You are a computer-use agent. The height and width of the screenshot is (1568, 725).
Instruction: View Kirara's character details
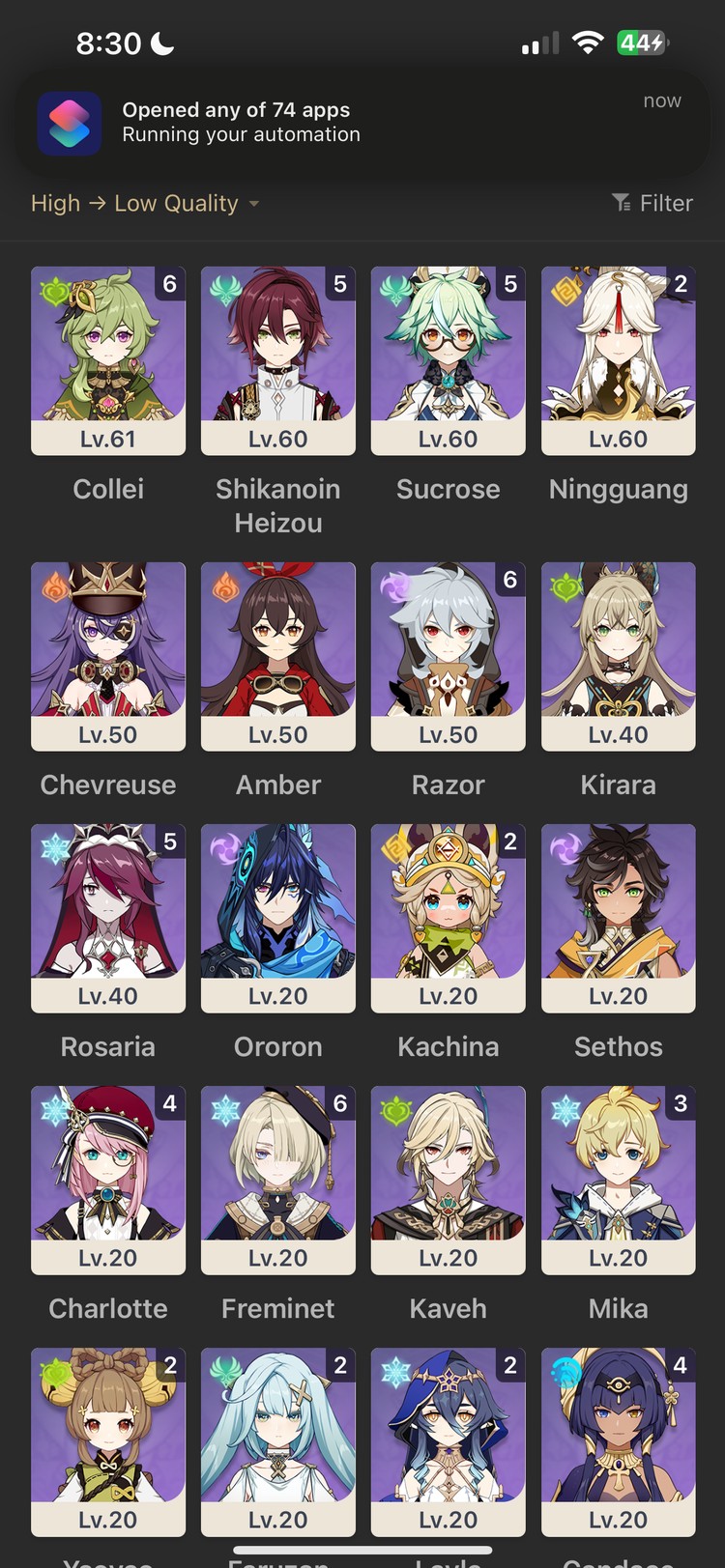619,655
